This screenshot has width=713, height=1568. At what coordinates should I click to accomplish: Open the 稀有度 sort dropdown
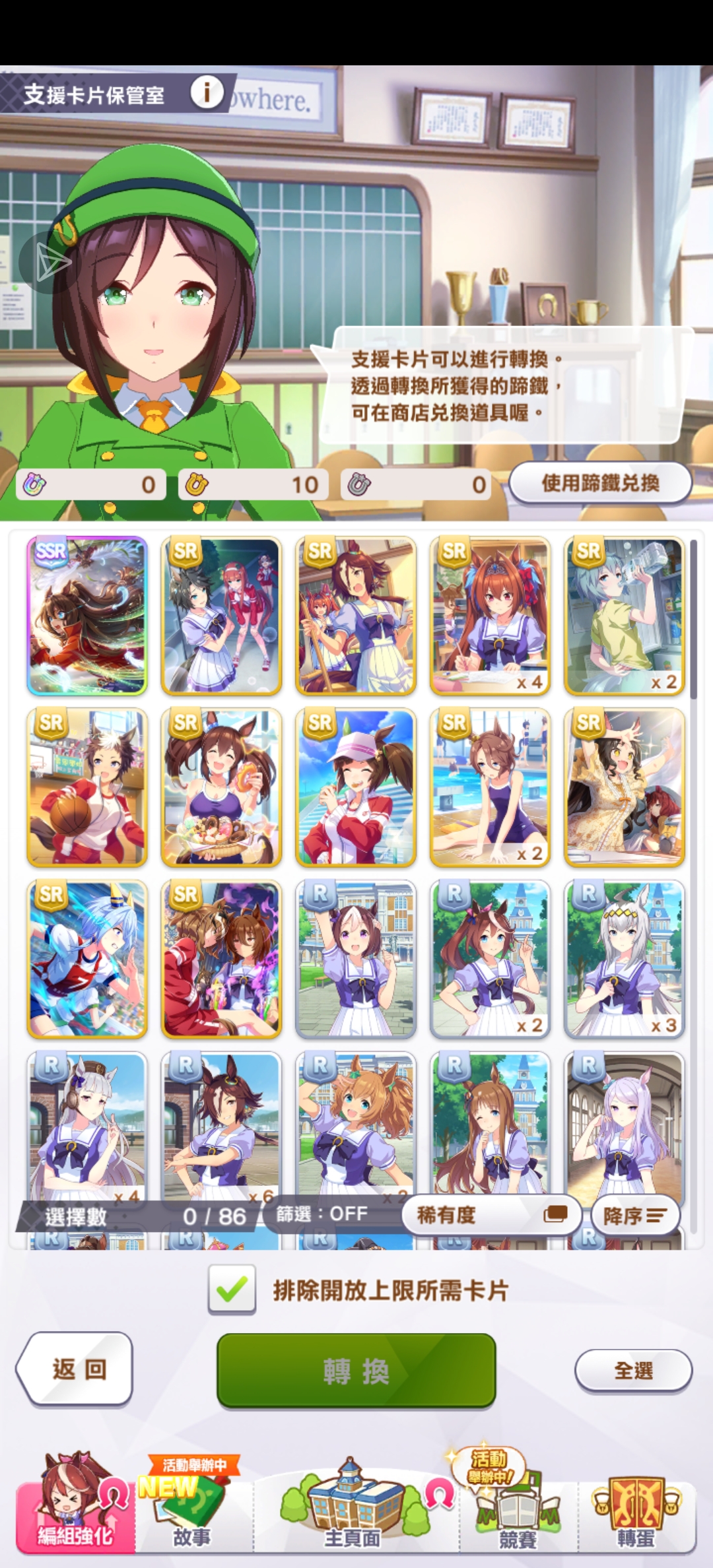point(491,1215)
